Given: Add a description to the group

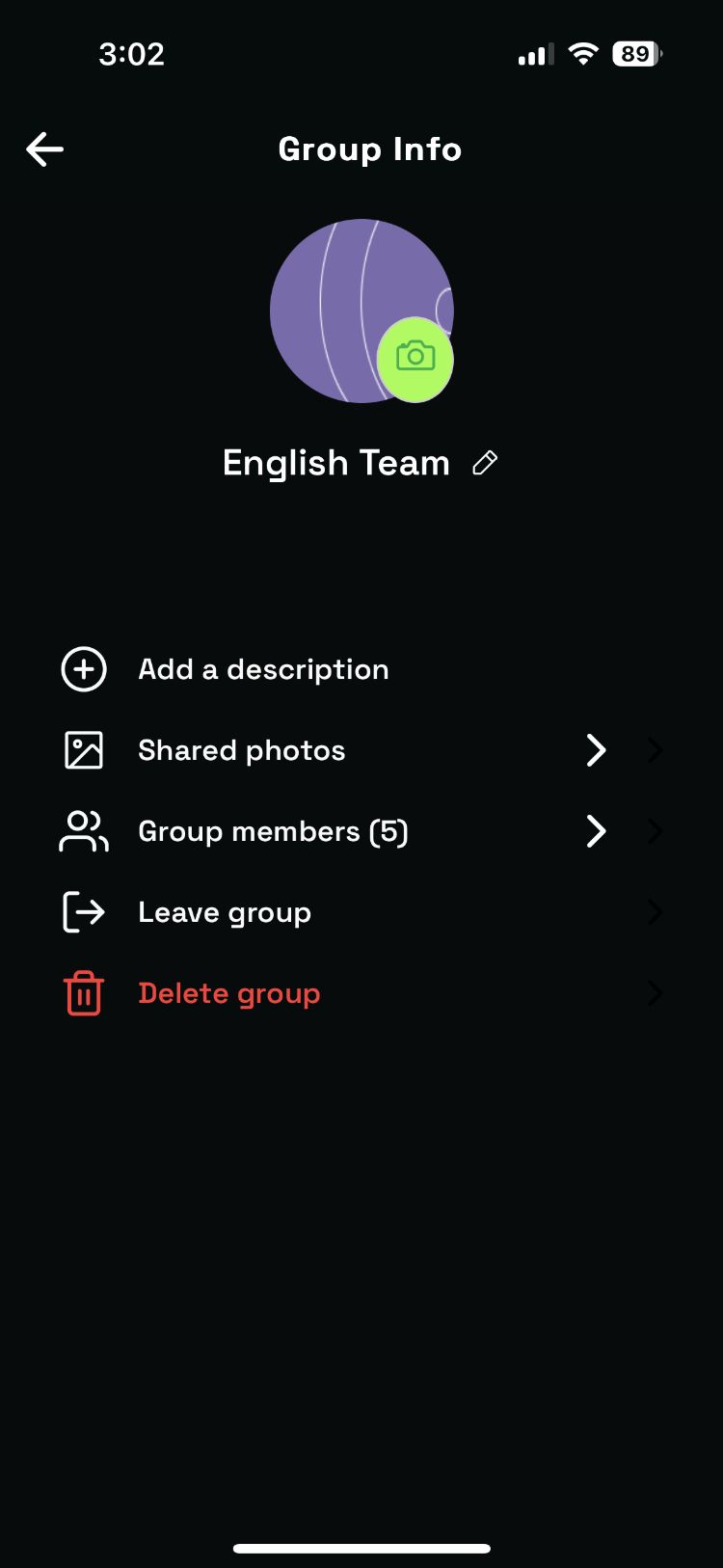Looking at the screenshot, I should coord(263,669).
